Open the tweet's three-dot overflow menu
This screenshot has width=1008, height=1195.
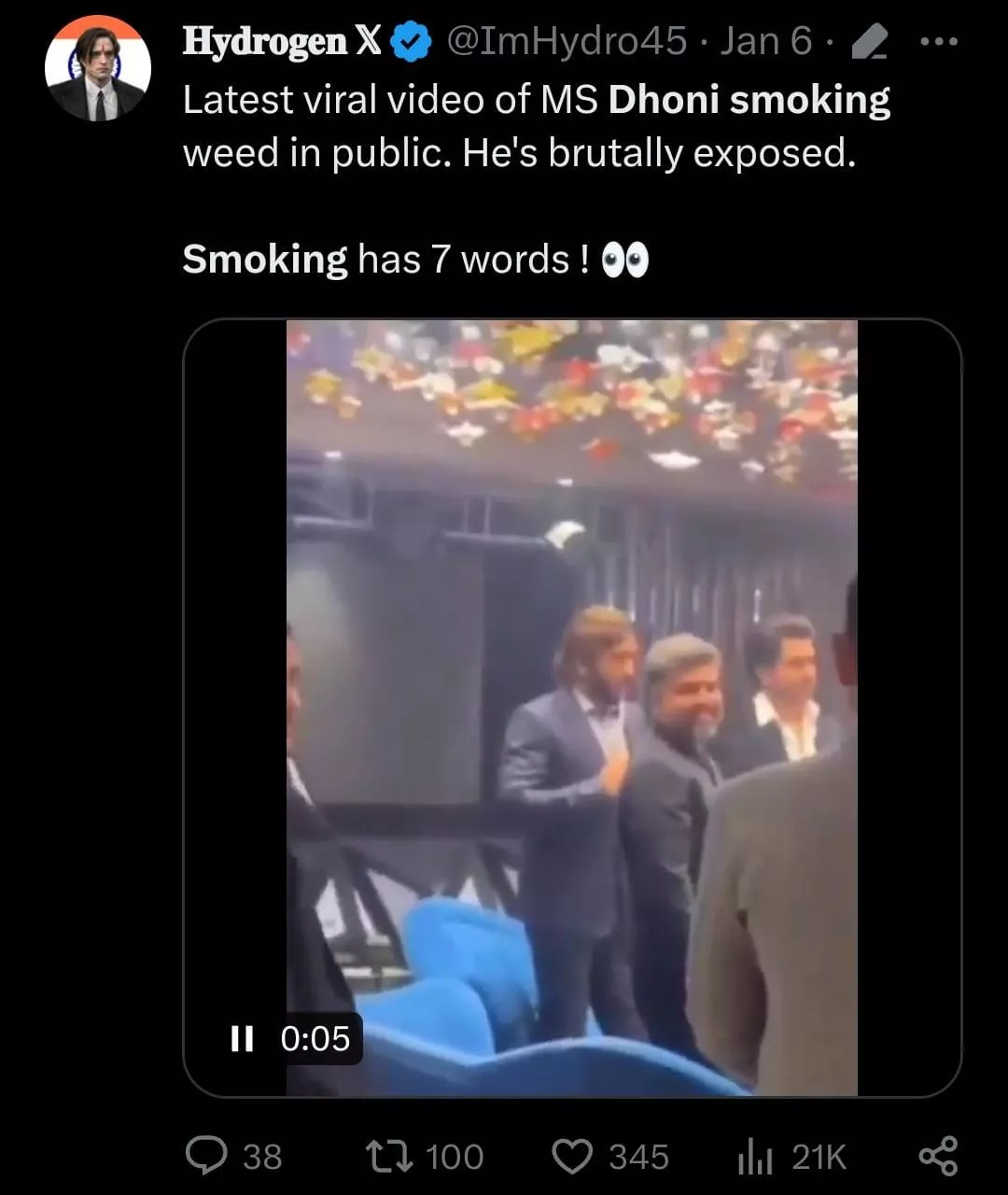click(x=938, y=43)
